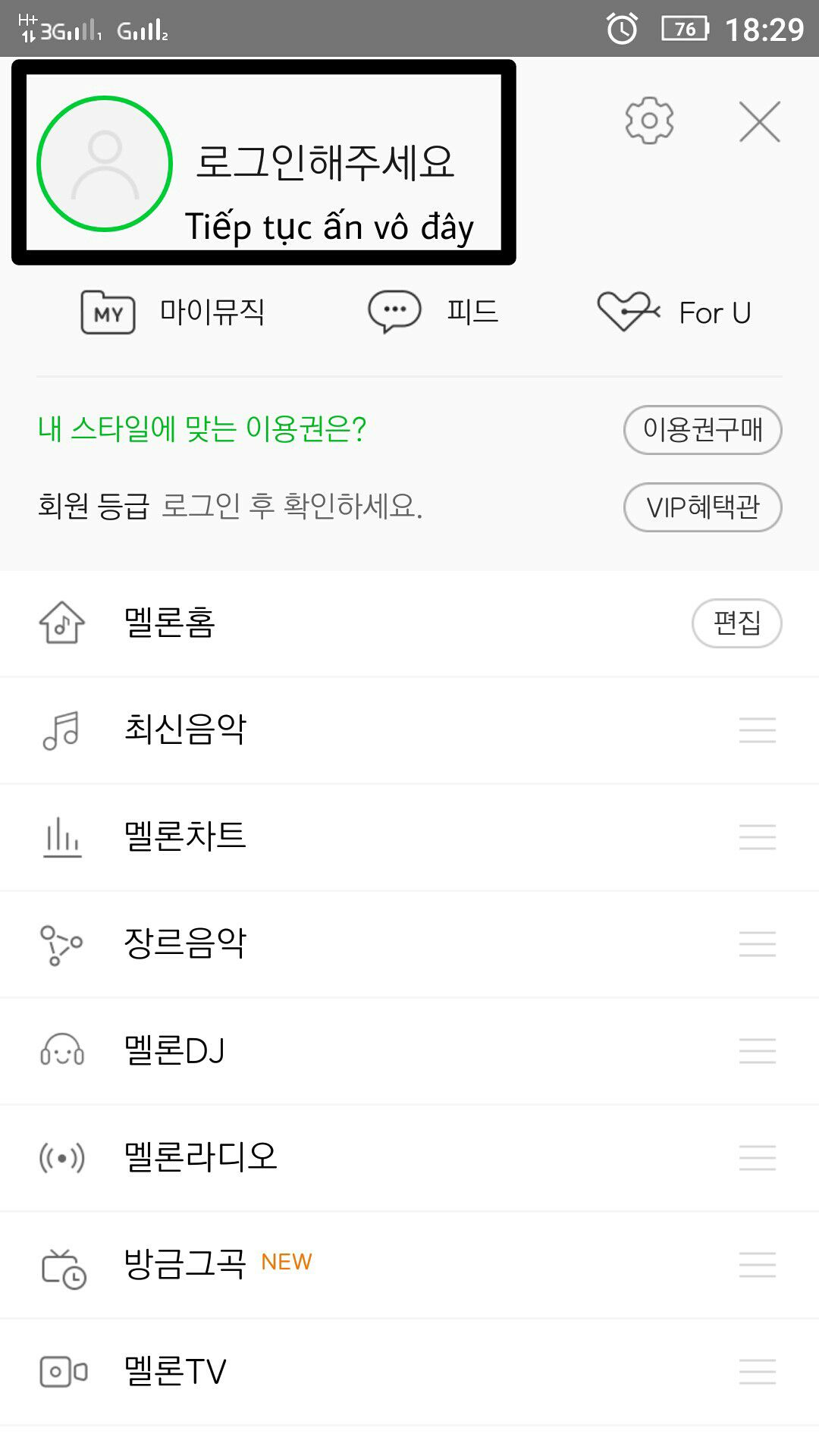Screen dimensions: 819x1456
Task: Tap the 내 스타일에 맞는 이용권은? link
Action: [x=202, y=429]
